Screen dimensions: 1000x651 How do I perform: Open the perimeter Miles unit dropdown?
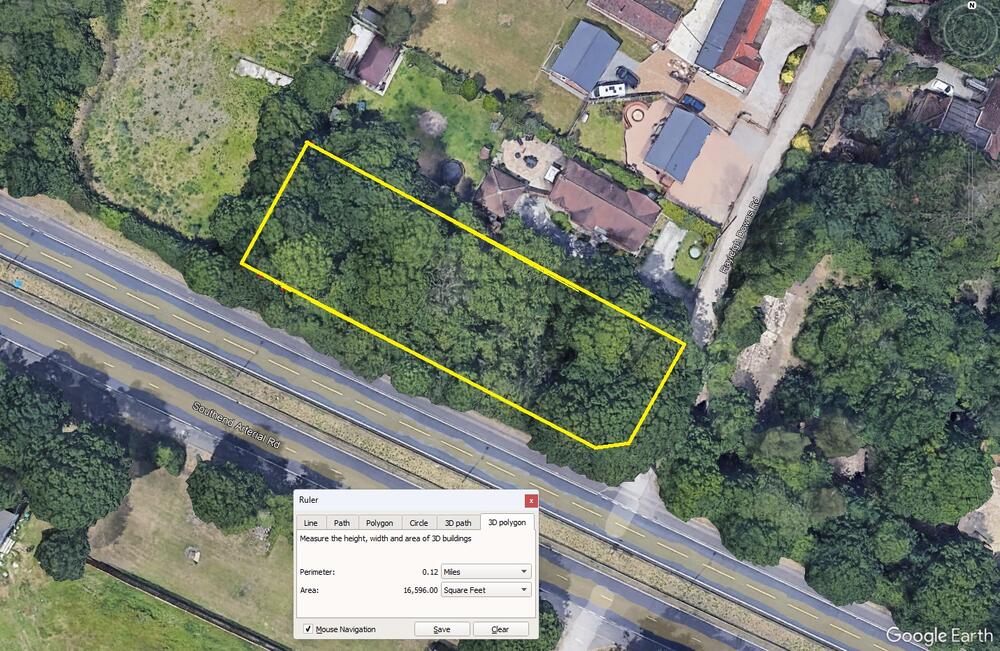[486, 572]
